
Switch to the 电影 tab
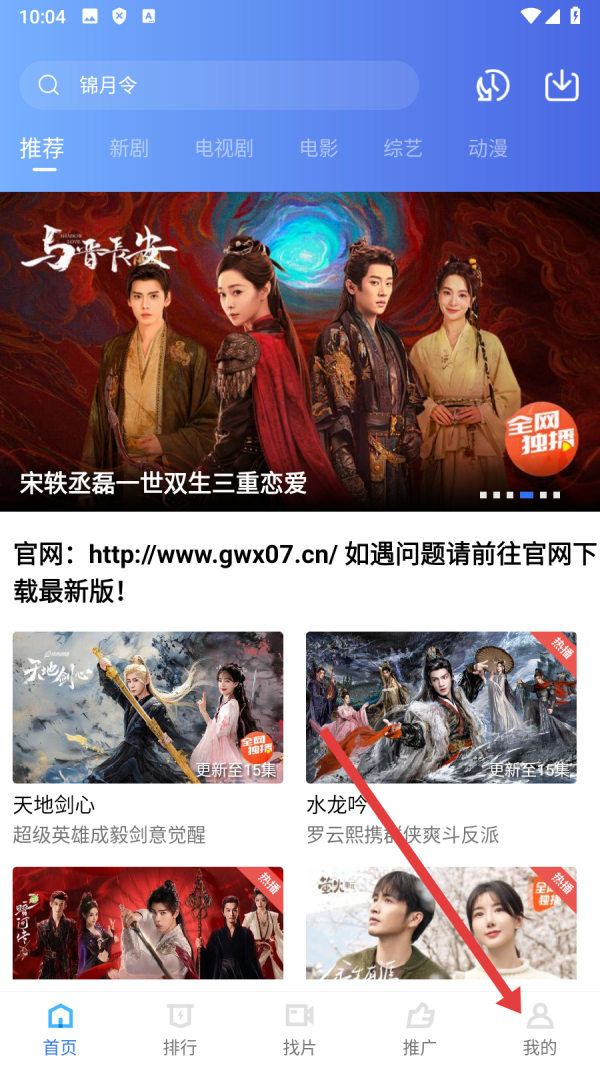pyautogui.click(x=319, y=149)
